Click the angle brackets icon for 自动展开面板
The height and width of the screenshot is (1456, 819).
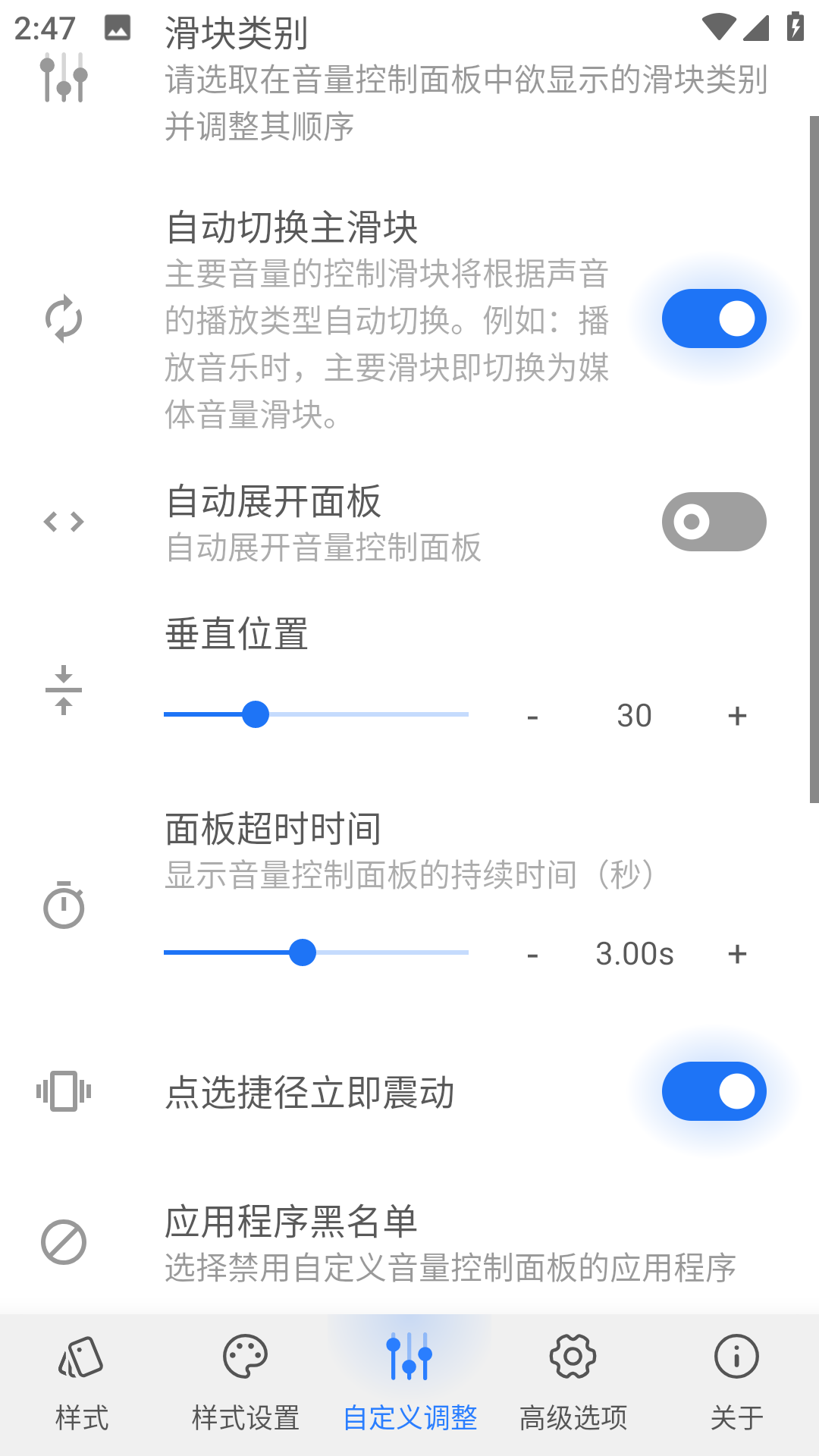point(64,521)
